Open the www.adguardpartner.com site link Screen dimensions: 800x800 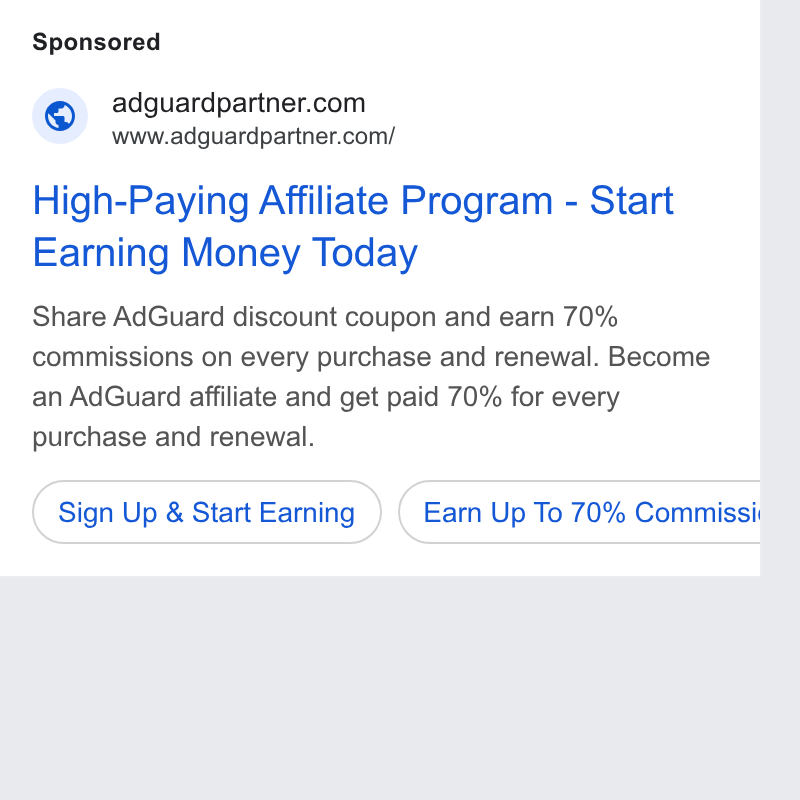pyautogui.click(x=253, y=136)
